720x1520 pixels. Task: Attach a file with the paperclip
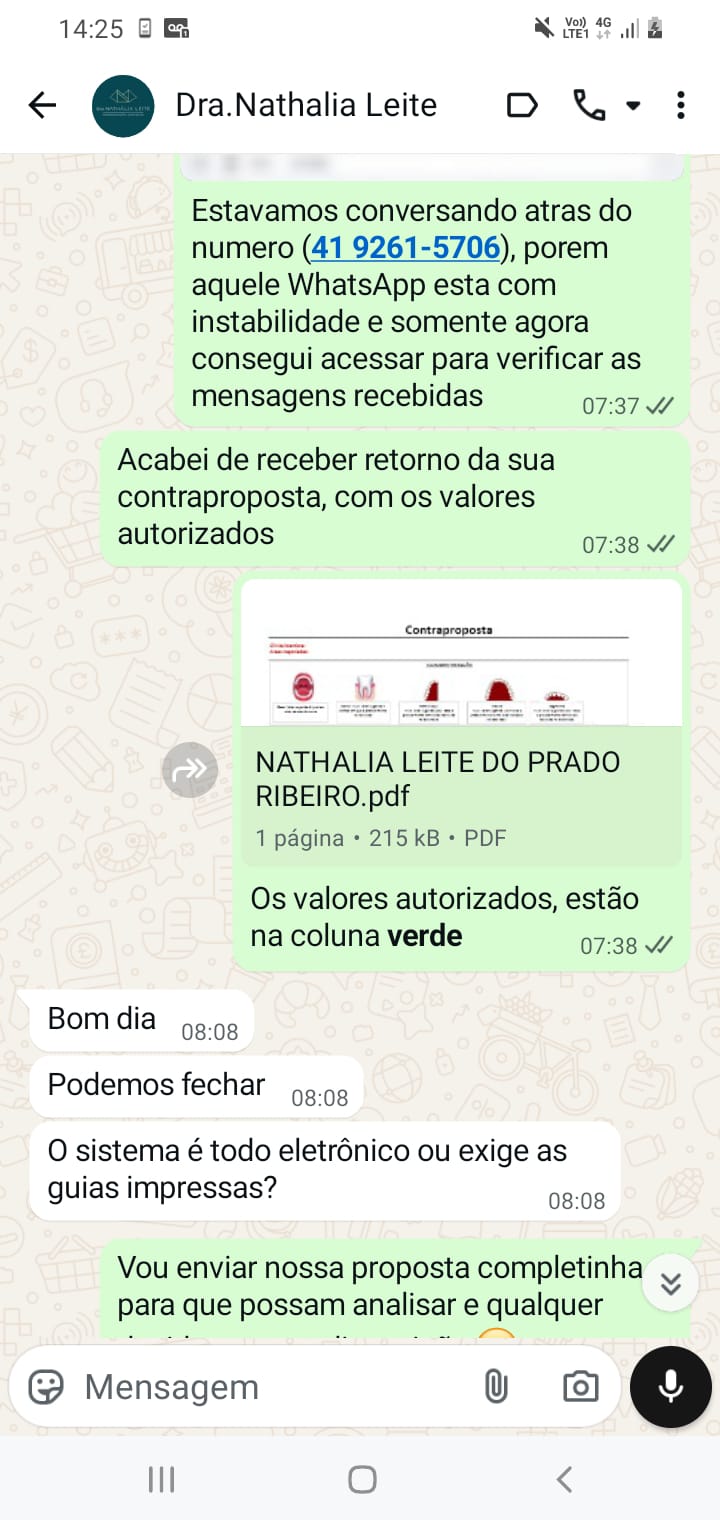496,1387
